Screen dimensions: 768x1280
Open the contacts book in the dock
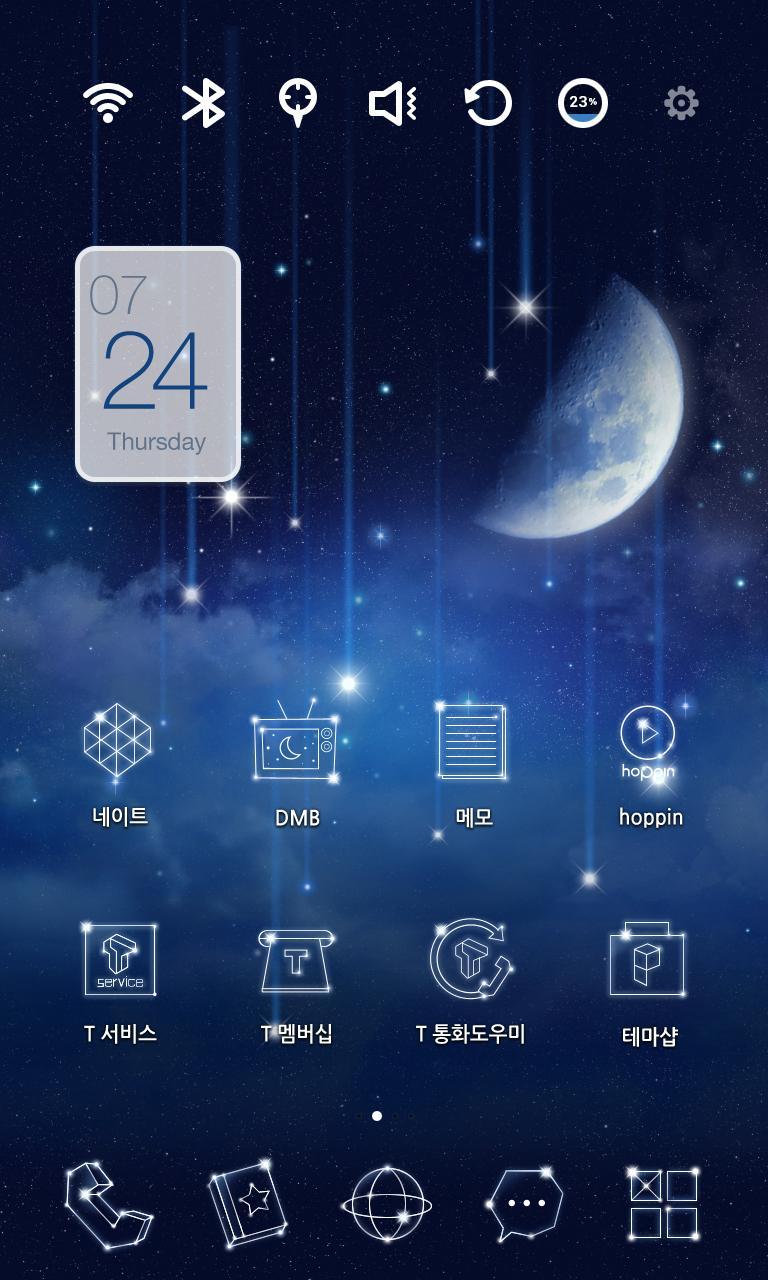247,1204
